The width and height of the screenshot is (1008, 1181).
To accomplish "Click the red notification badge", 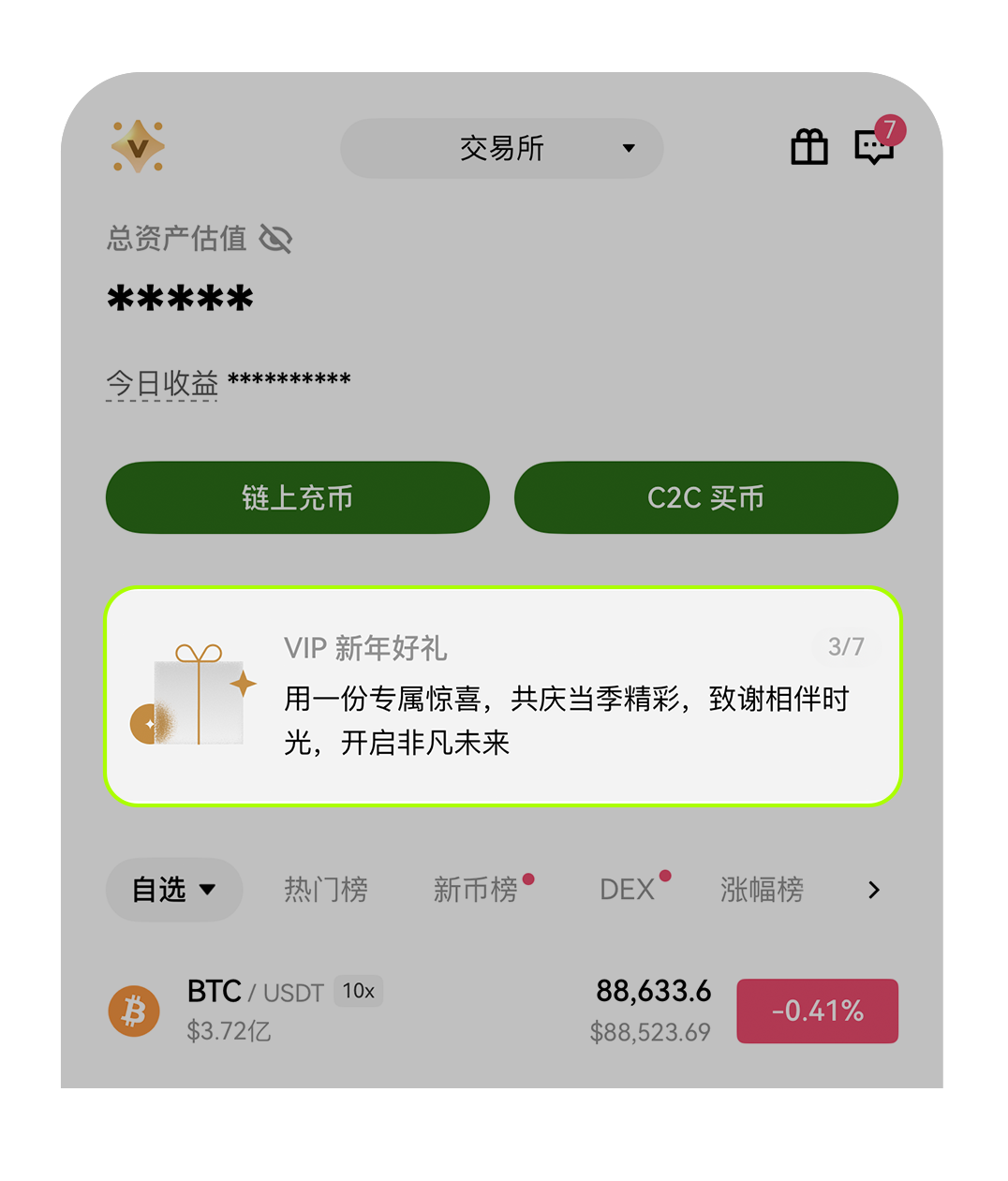I will (889, 131).
